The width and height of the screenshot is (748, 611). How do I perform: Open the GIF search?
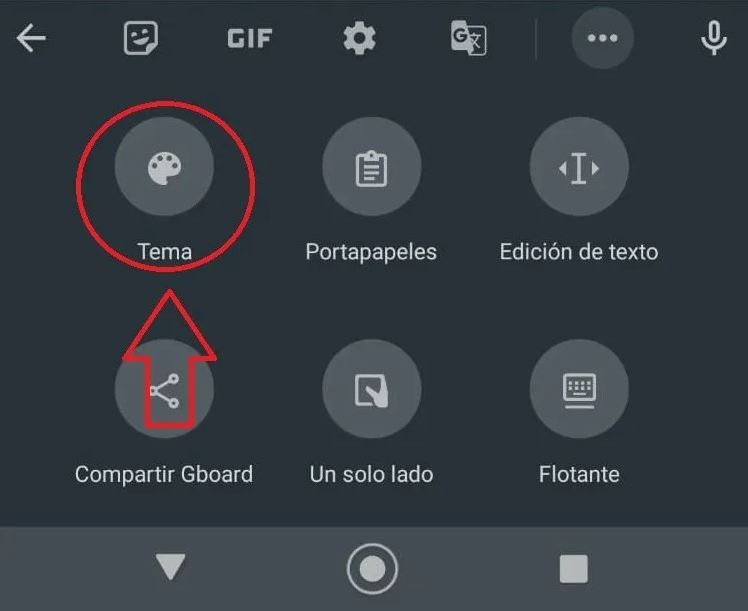[249, 39]
